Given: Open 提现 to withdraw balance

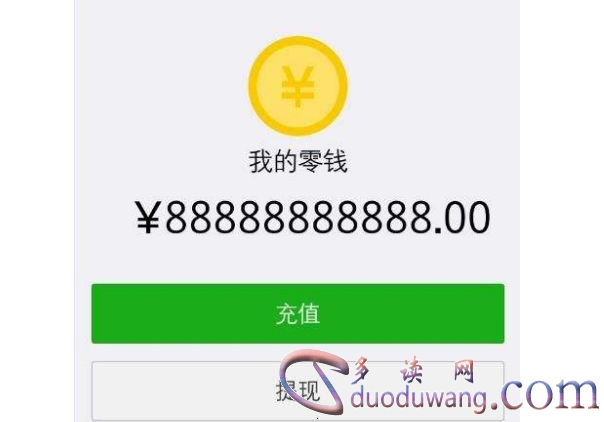Looking at the screenshot, I should (297, 391).
